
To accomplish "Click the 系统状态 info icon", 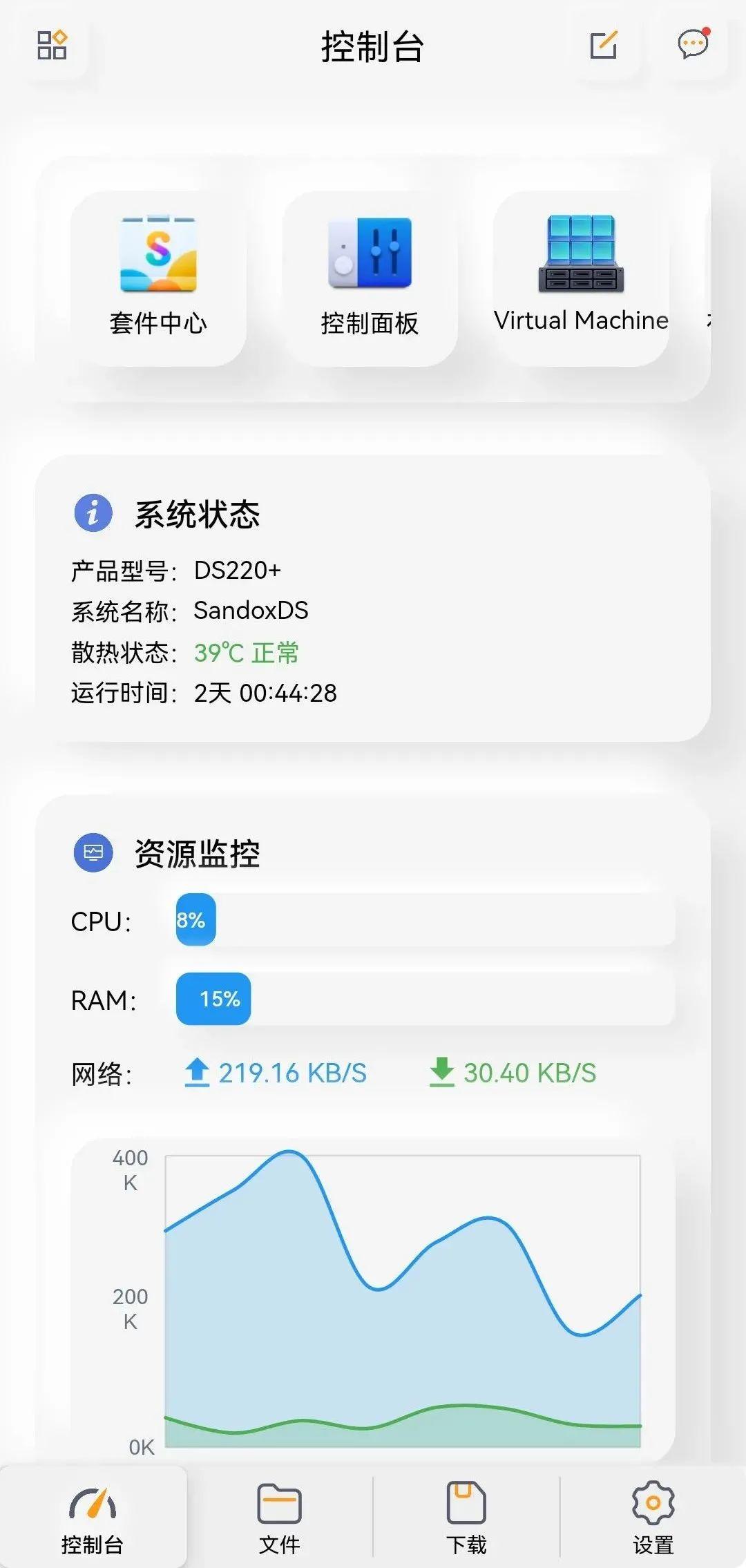I will pyautogui.click(x=93, y=514).
